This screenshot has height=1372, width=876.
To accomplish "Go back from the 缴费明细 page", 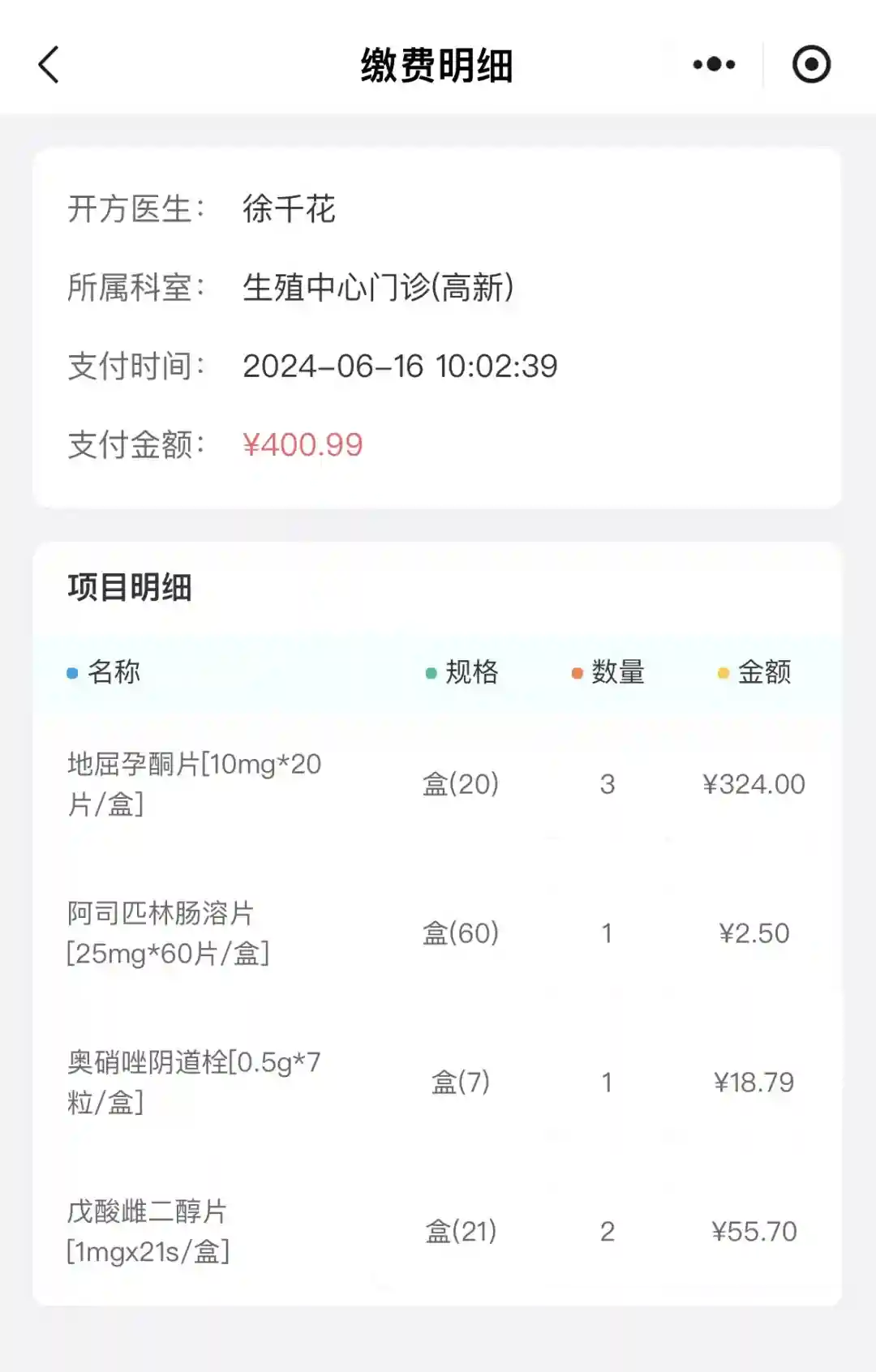I will (x=49, y=65).
